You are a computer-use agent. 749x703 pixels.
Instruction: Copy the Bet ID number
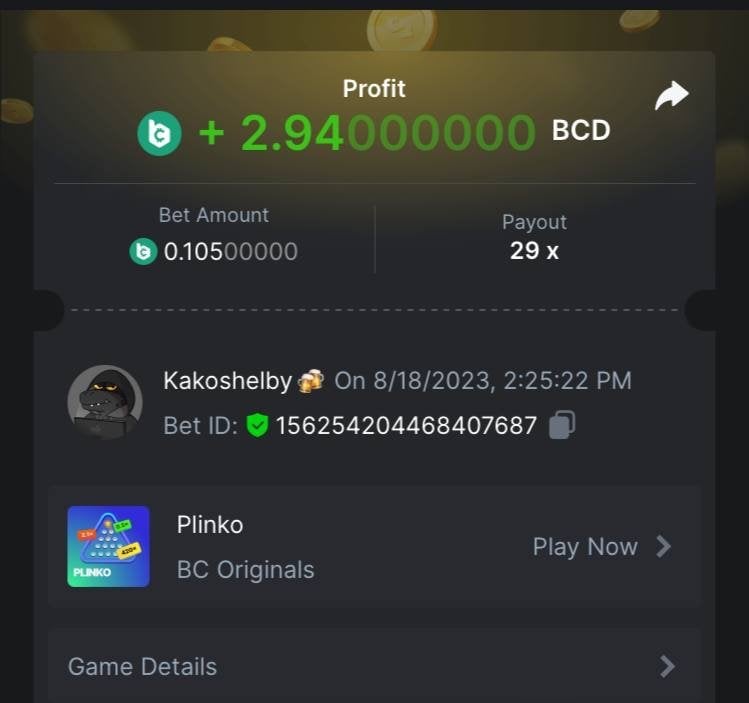(562, 426)
